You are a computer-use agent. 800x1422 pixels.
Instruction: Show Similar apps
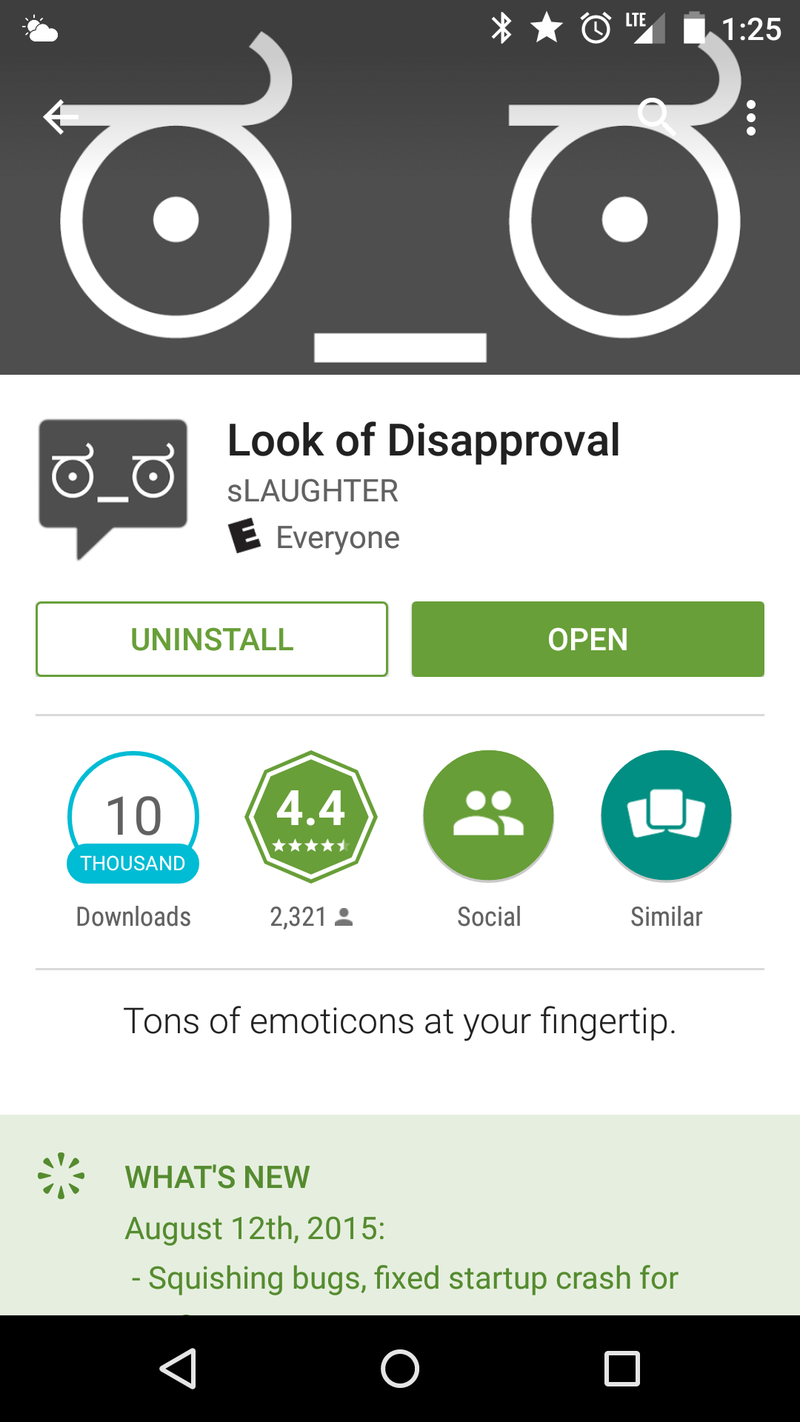coord(666,817)
